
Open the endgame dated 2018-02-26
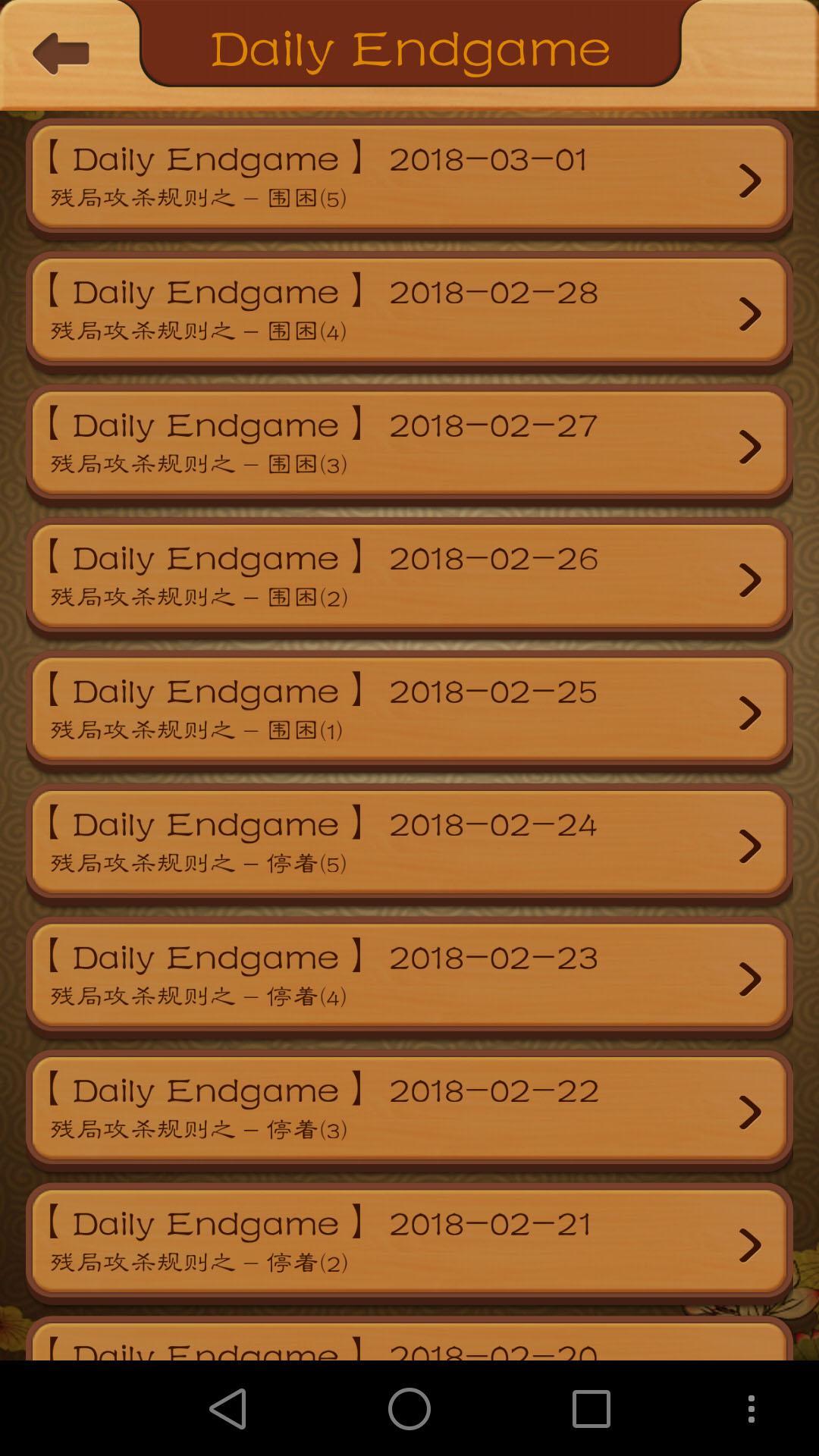pos(409,578)
